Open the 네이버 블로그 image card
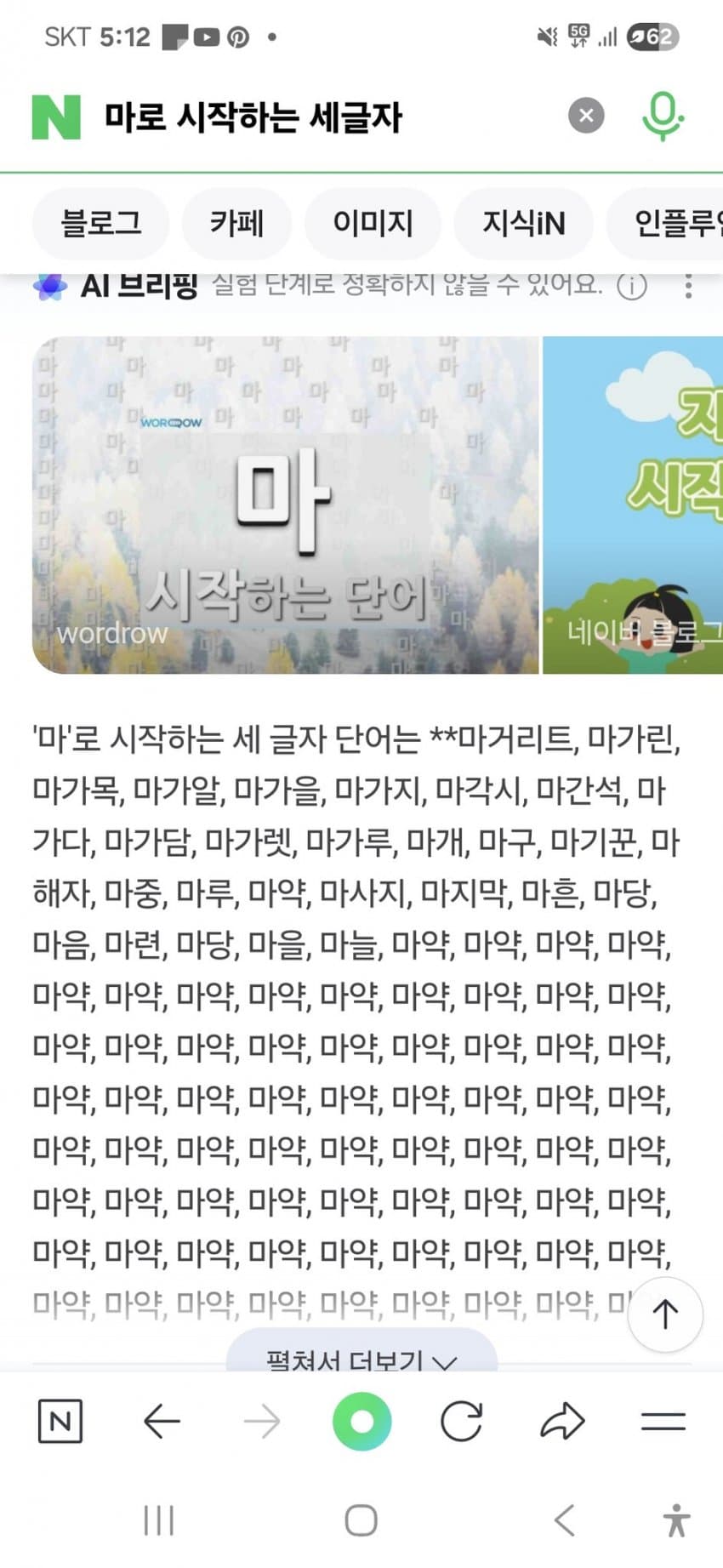The image size is (723, 1568). [633, 505]
